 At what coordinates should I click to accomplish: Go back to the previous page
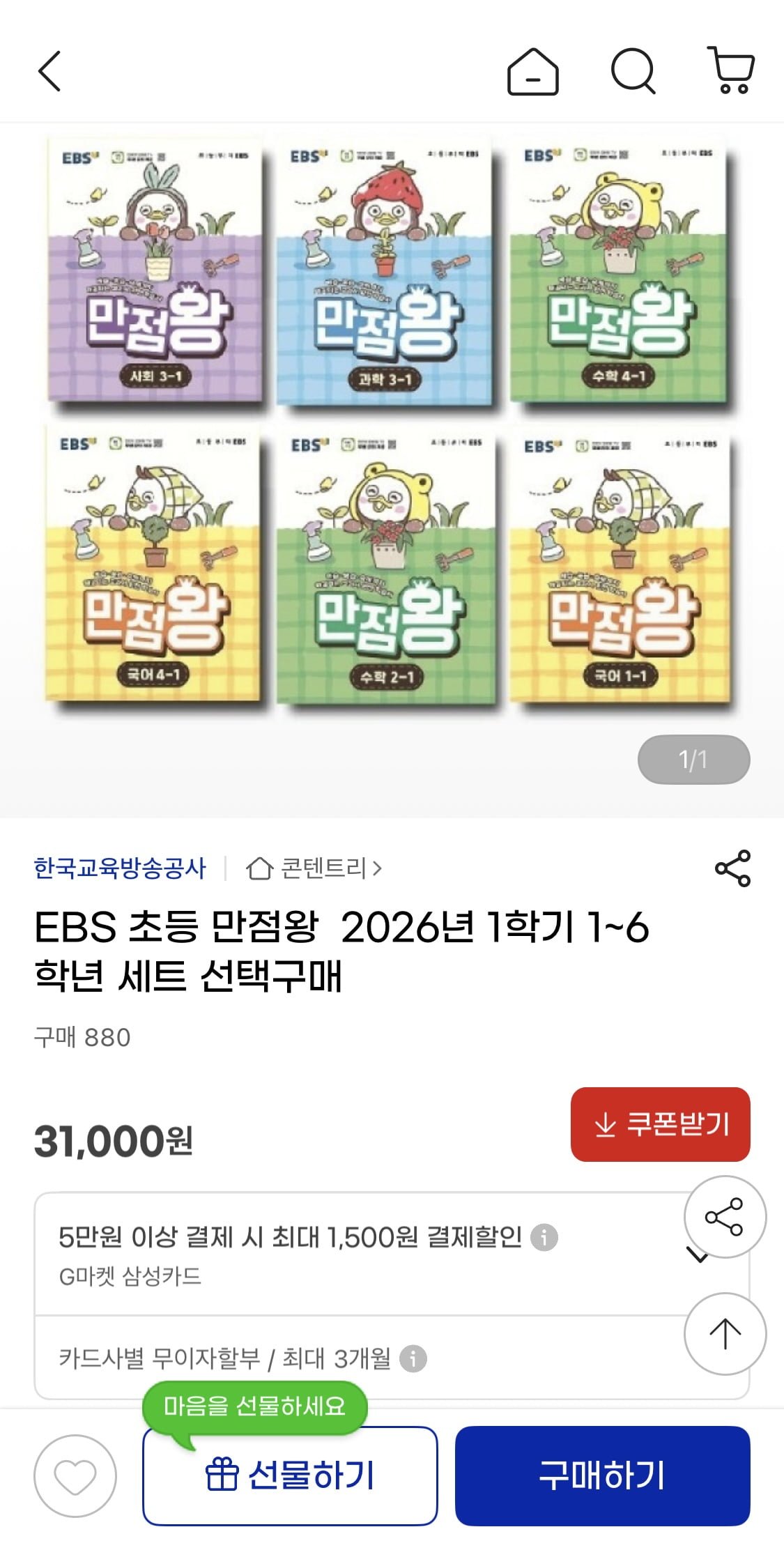click(x=49, y=71)
